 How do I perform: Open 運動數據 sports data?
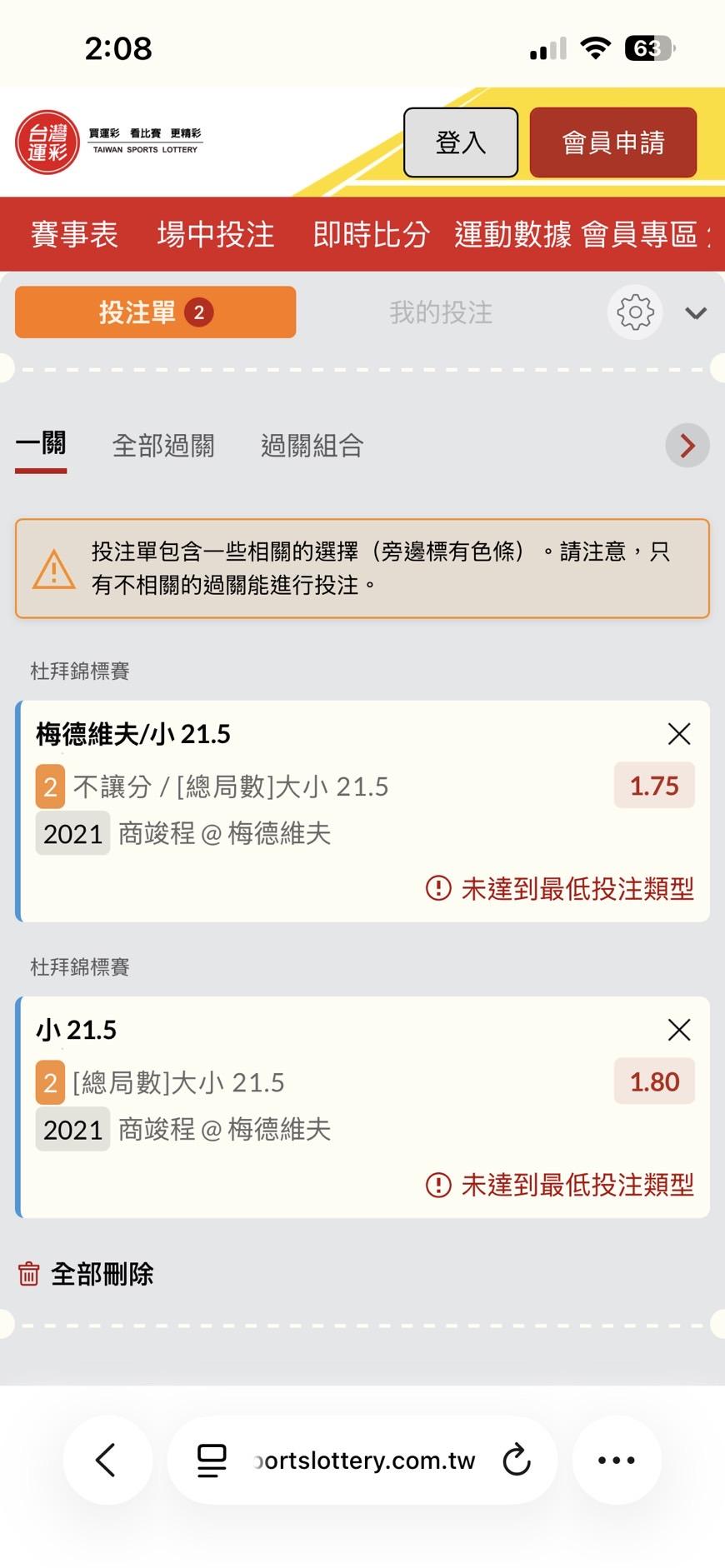click(x=512, y=235)
